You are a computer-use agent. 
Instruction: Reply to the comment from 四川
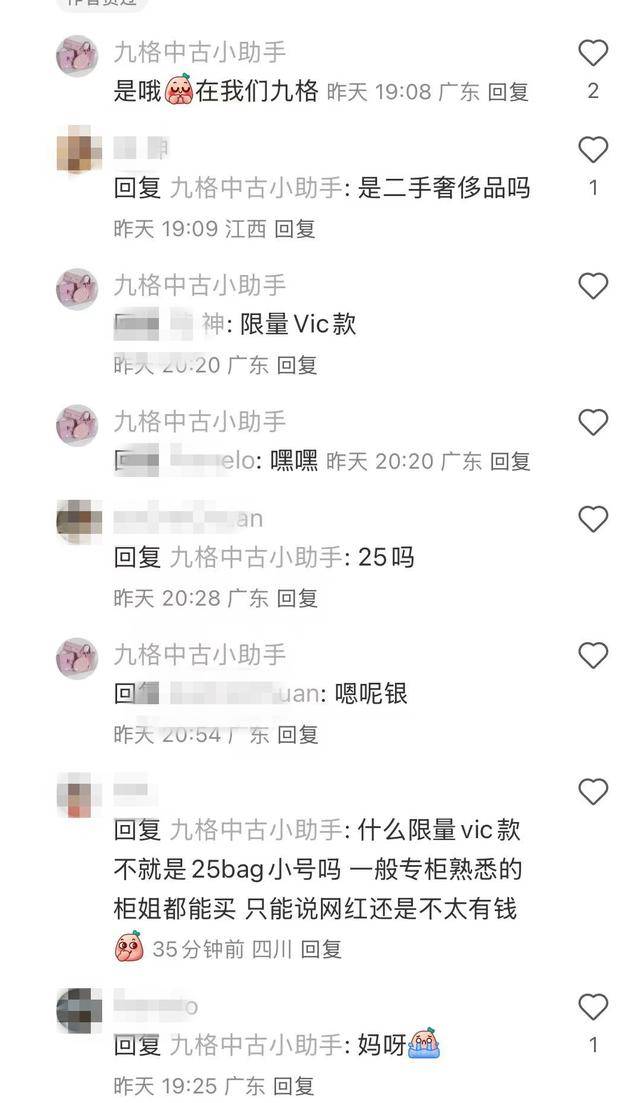point(321,949)
